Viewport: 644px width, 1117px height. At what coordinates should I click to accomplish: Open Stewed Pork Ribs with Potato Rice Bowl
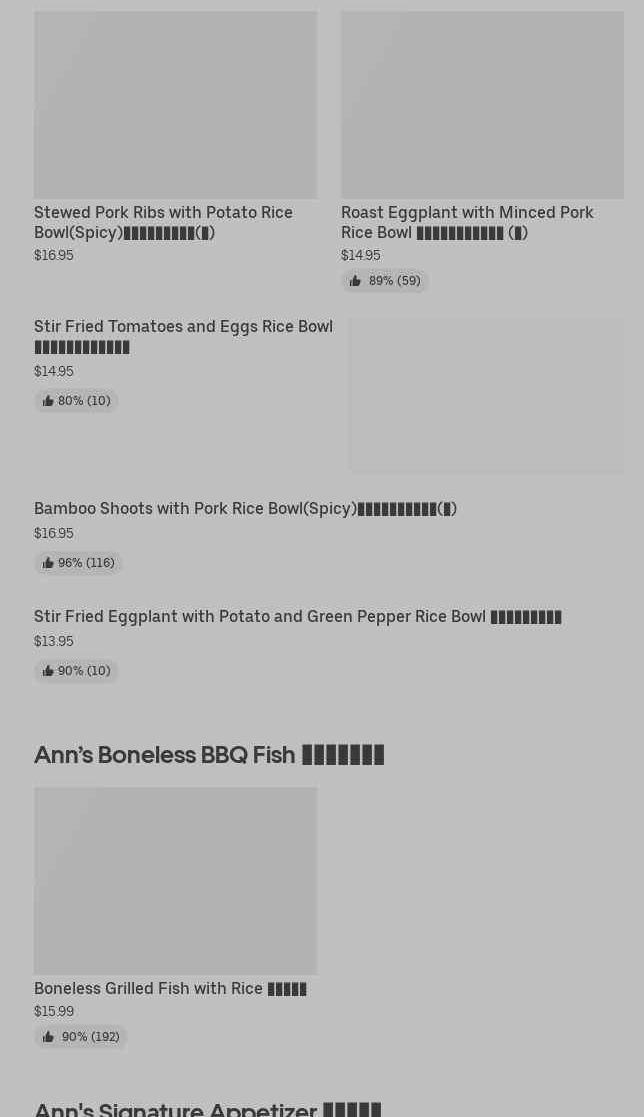163,222
